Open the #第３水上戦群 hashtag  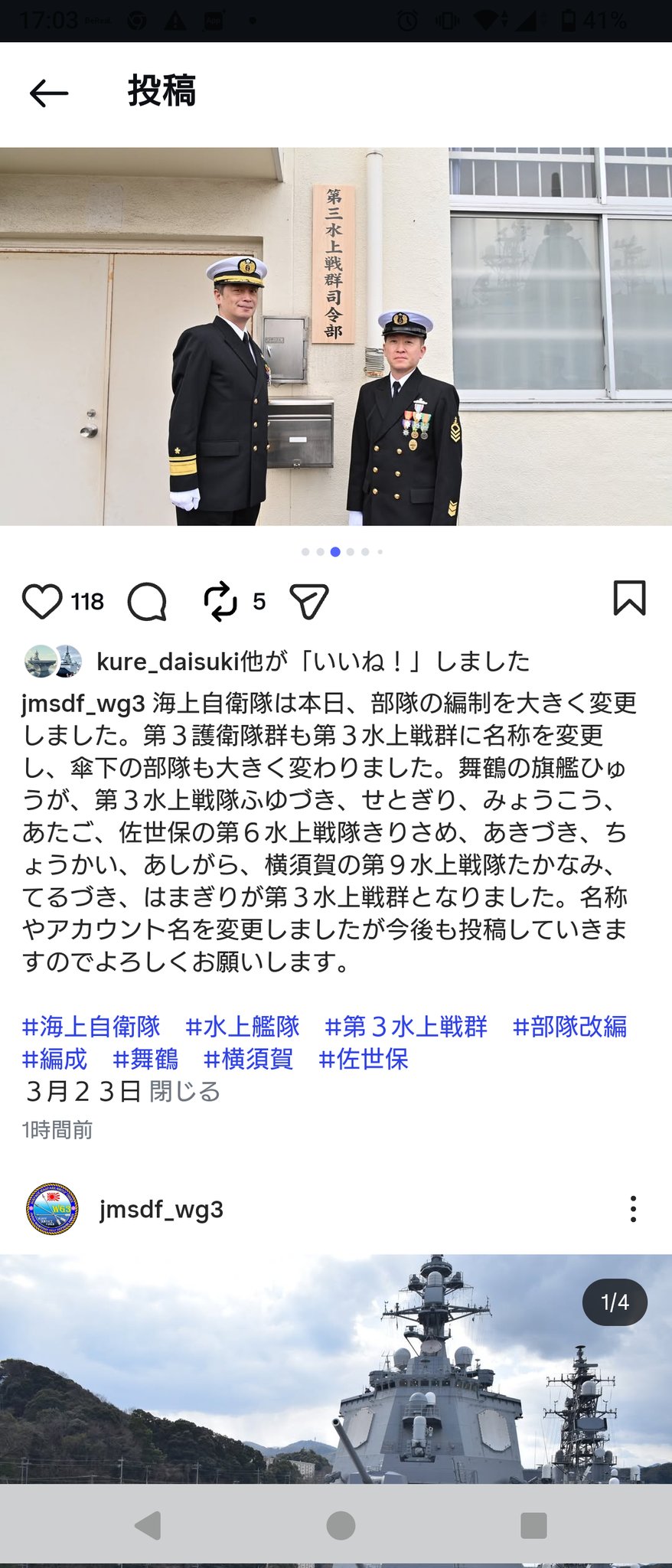point(406,1026)
